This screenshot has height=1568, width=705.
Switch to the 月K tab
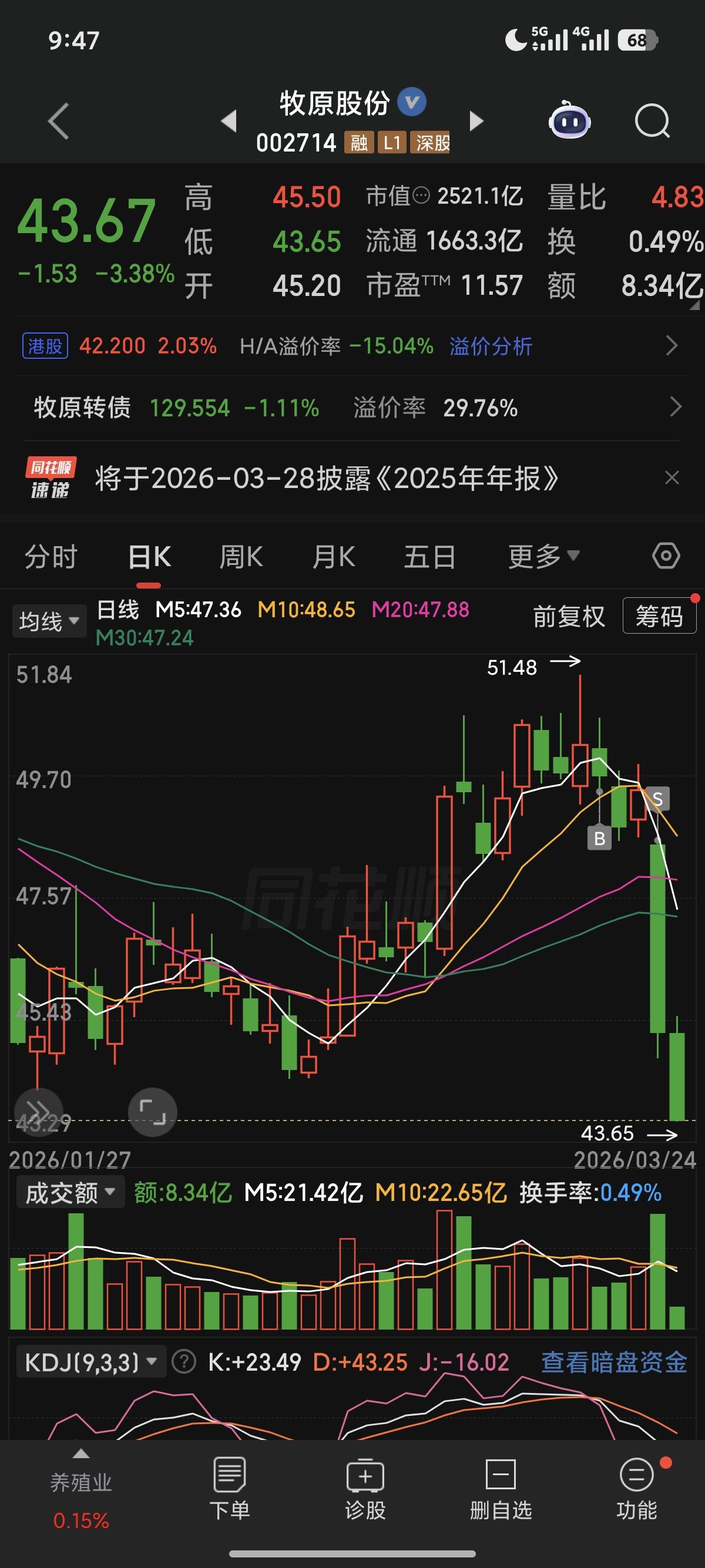334,557
